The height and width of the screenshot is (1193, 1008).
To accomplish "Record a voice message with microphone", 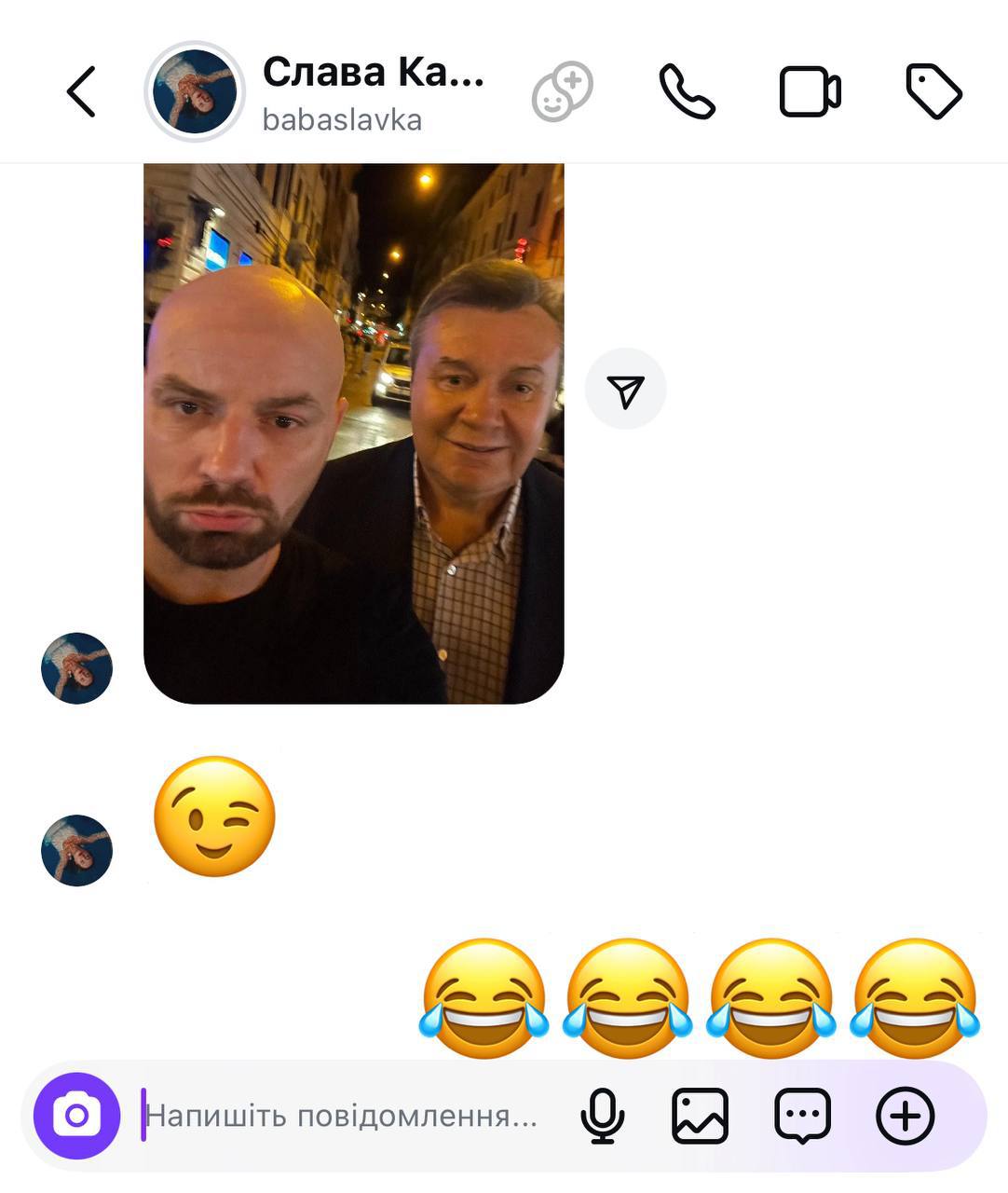I will click(x=602, y=1116).
